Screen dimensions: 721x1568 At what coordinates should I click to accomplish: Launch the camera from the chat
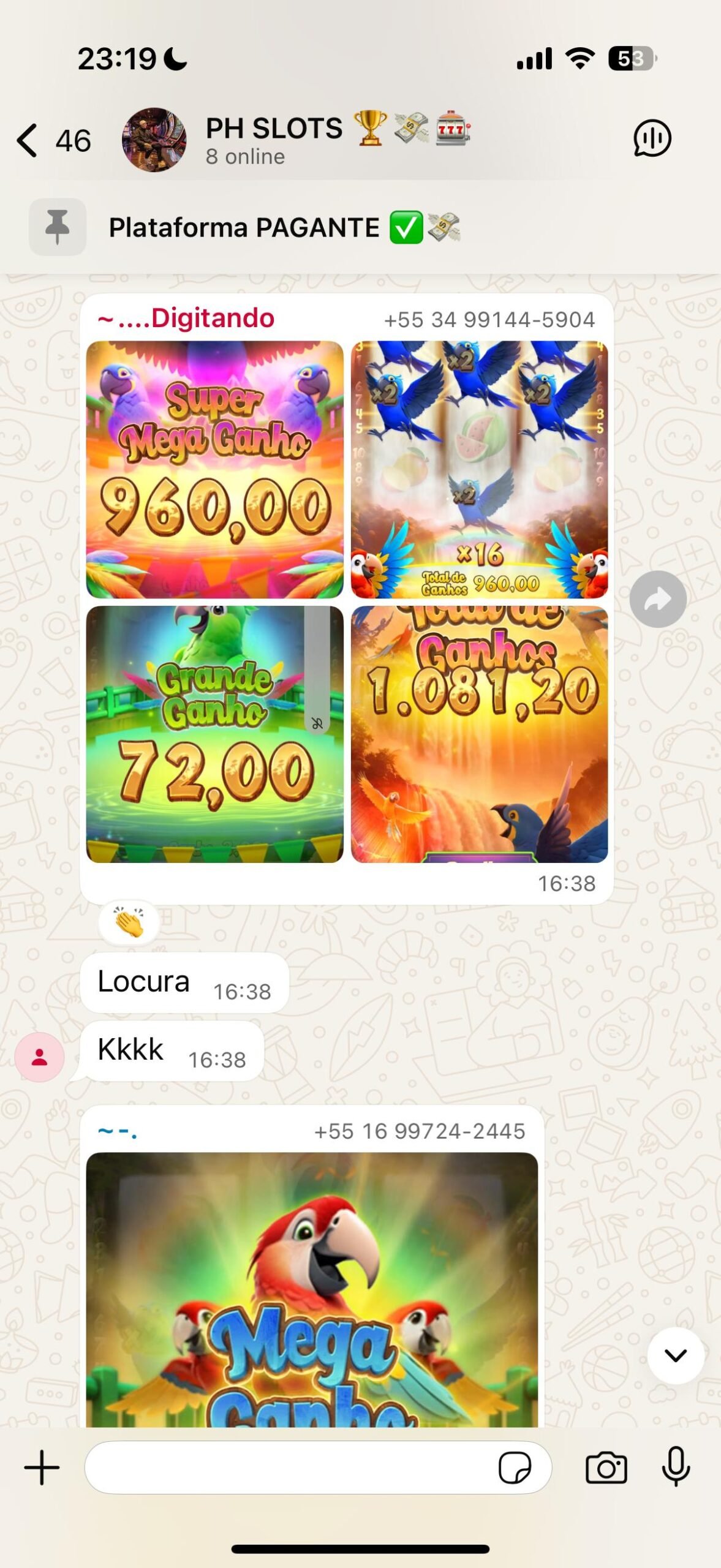pos(606,1468)
